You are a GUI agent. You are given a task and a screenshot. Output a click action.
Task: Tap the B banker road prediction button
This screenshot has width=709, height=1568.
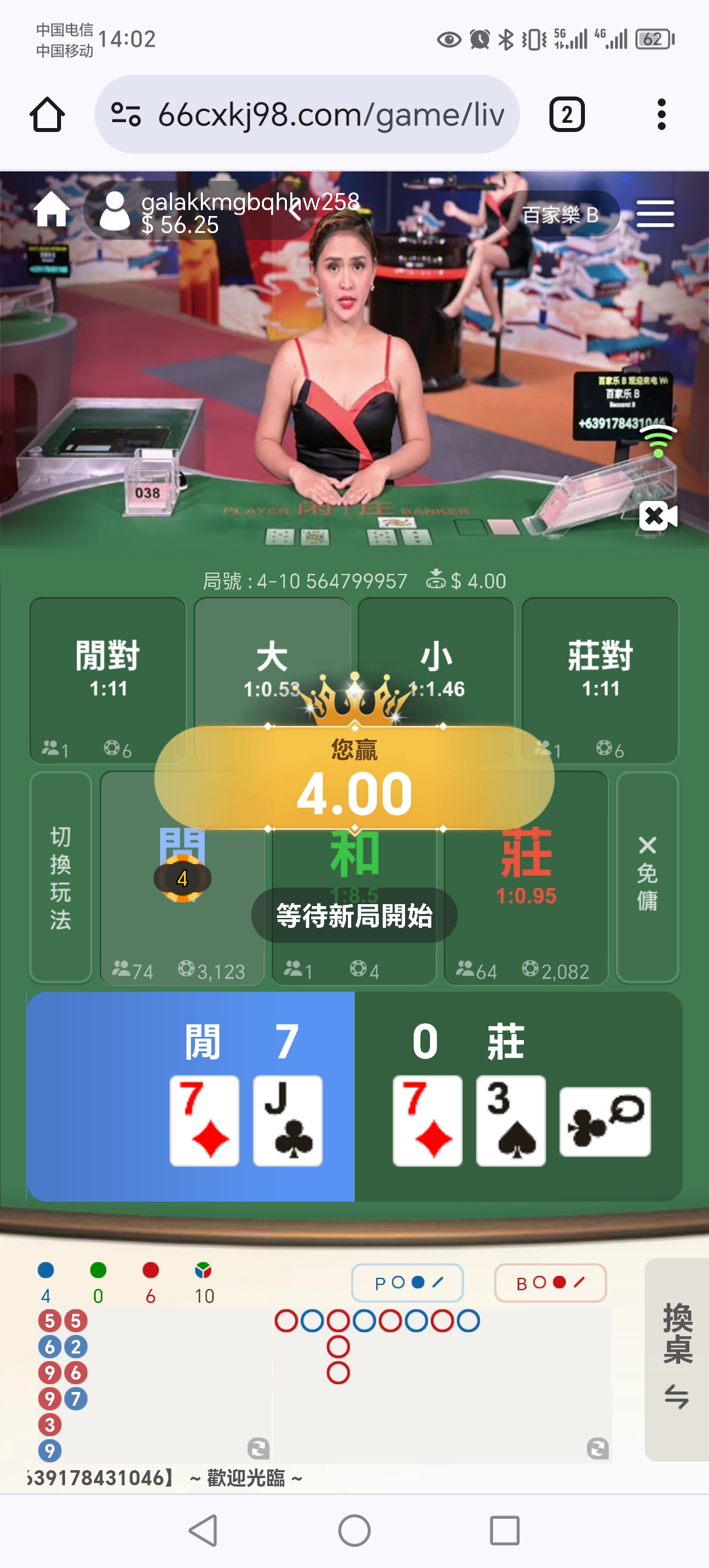pyautogui.click(x=550, y=1282)
